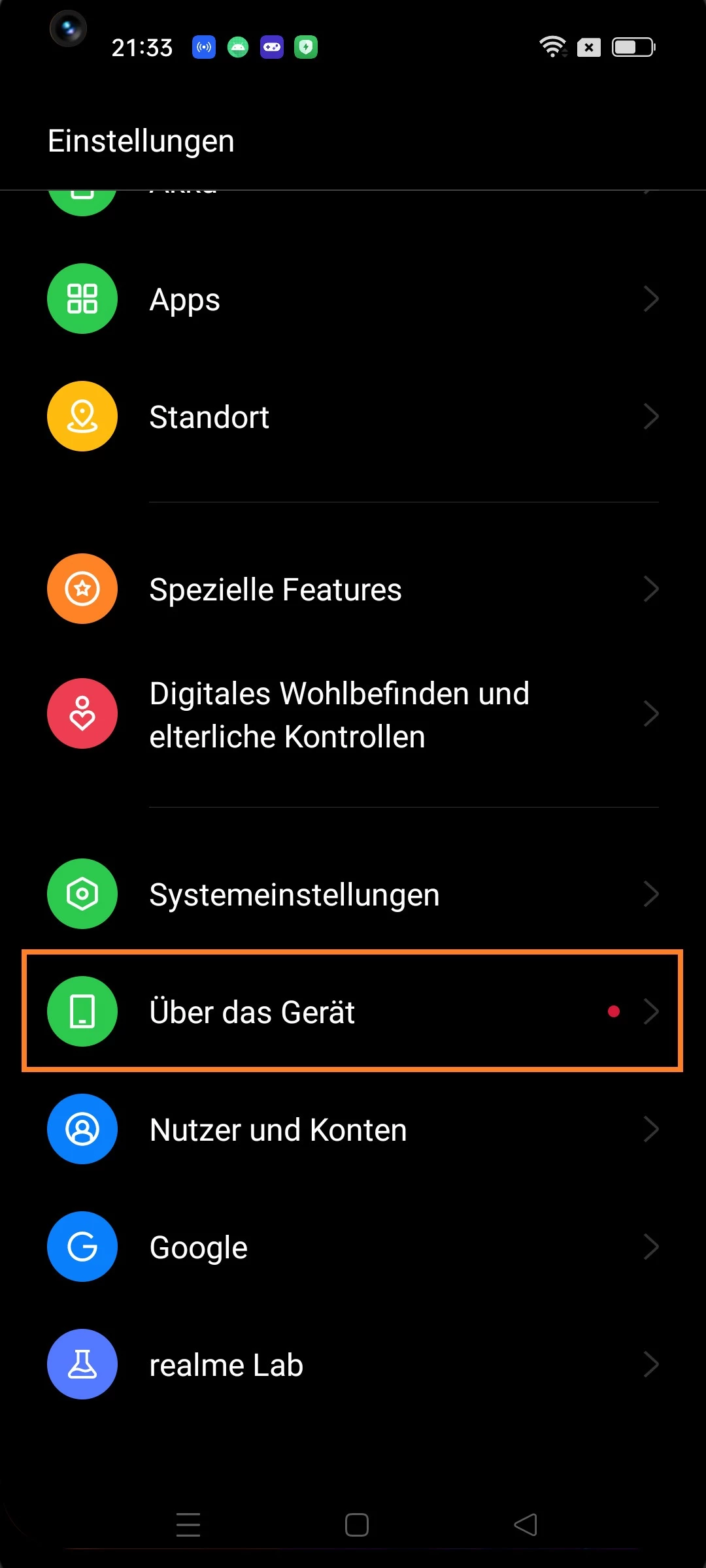Viewport: 706px width, 1568px height.
Task: Open the Apps settings
Action: tap(353, 299)
